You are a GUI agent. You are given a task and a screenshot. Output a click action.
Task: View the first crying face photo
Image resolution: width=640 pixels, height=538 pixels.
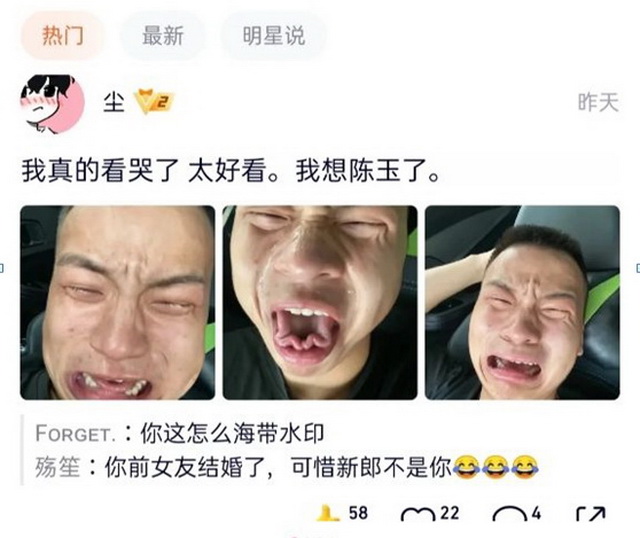118,302
